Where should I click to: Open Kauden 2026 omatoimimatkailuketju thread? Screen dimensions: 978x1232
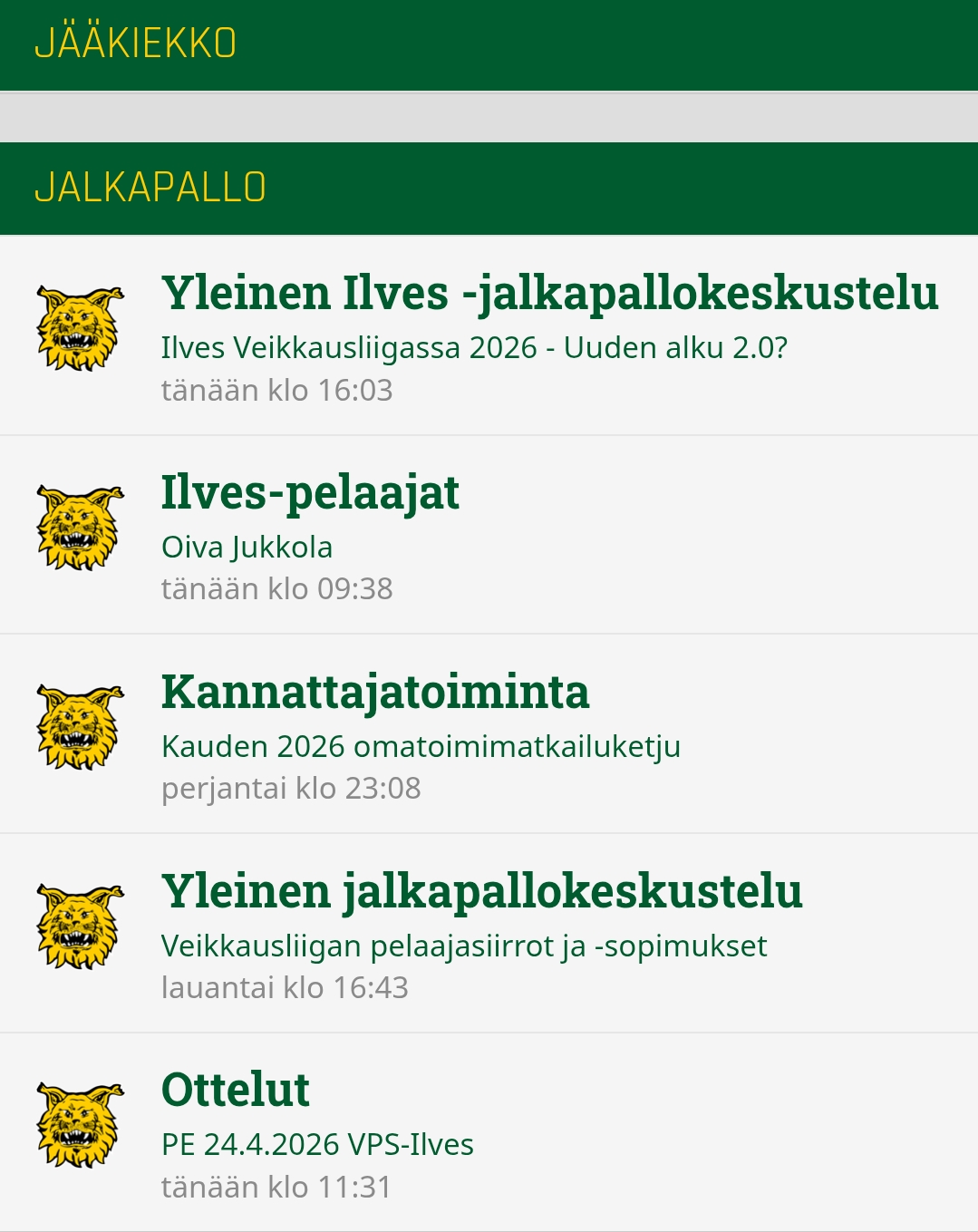click(421, 746)
